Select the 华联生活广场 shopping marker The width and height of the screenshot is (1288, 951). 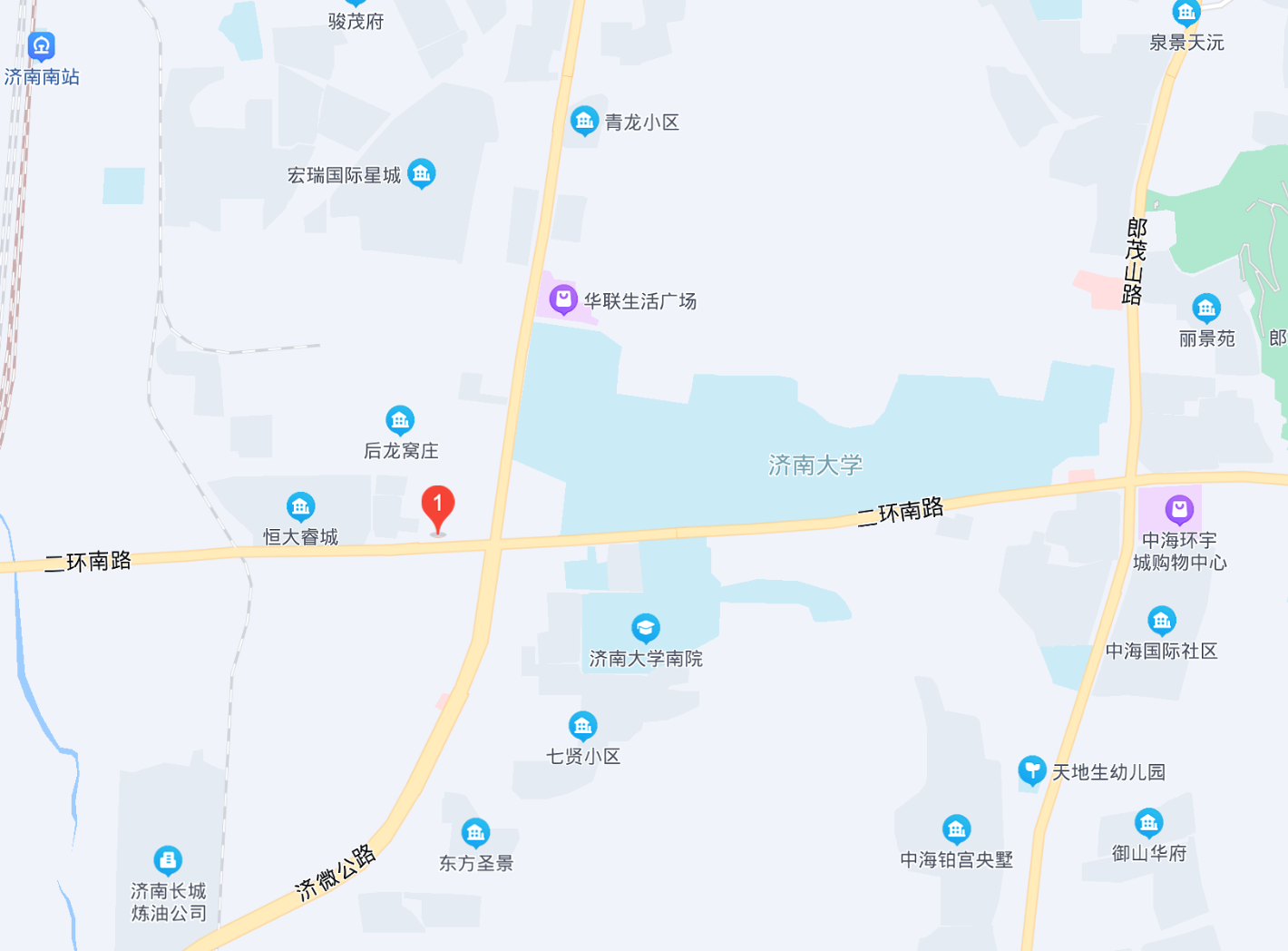click(563, 299)
